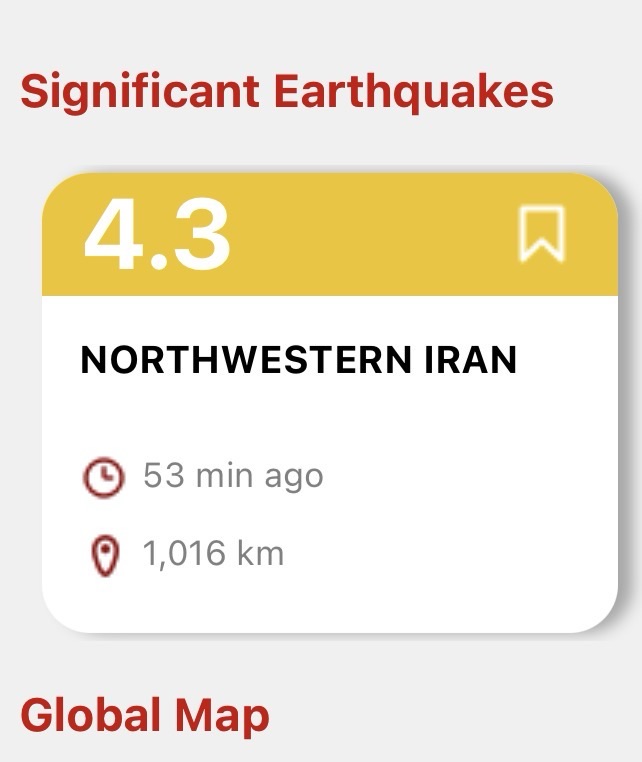
Task: Bookmark the Northwestern Iran earthquake
Action: 542,235
